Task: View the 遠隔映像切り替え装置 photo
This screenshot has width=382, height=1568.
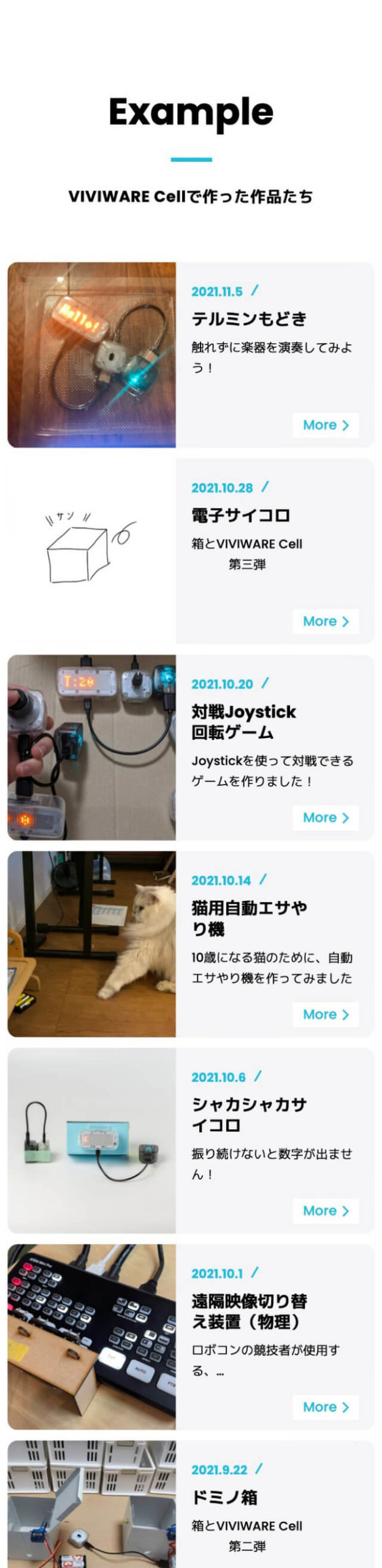Action: coord(91,1336)
